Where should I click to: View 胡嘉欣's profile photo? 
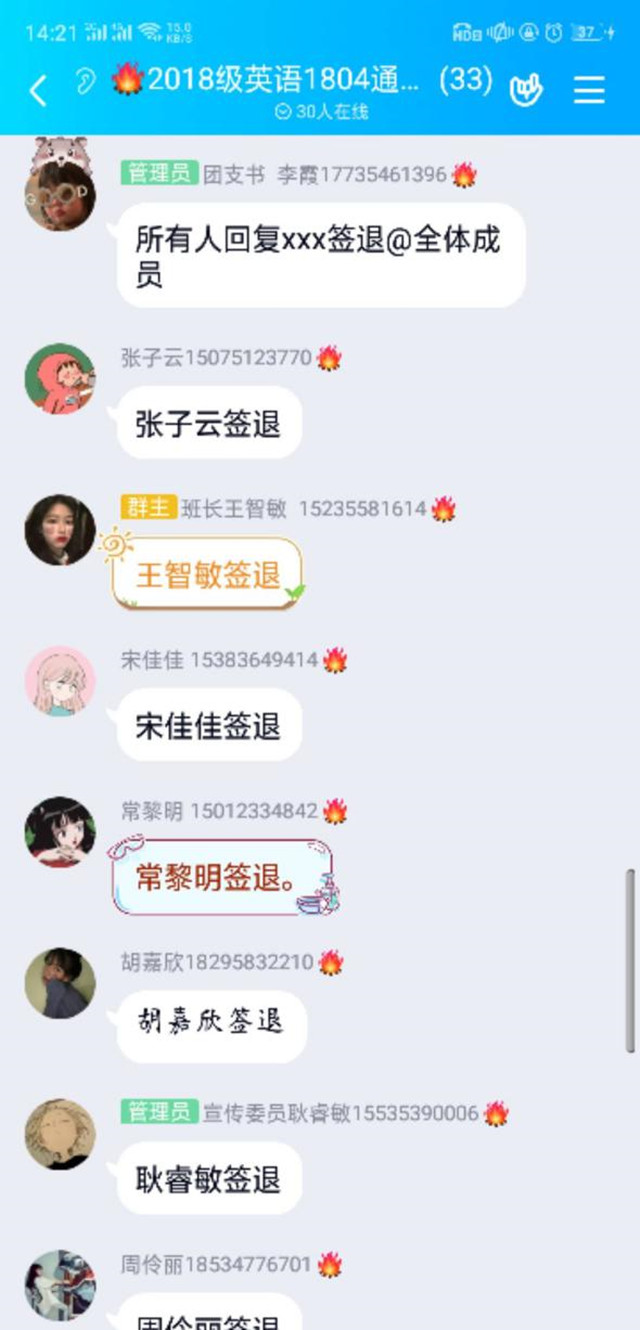point(60,983)
